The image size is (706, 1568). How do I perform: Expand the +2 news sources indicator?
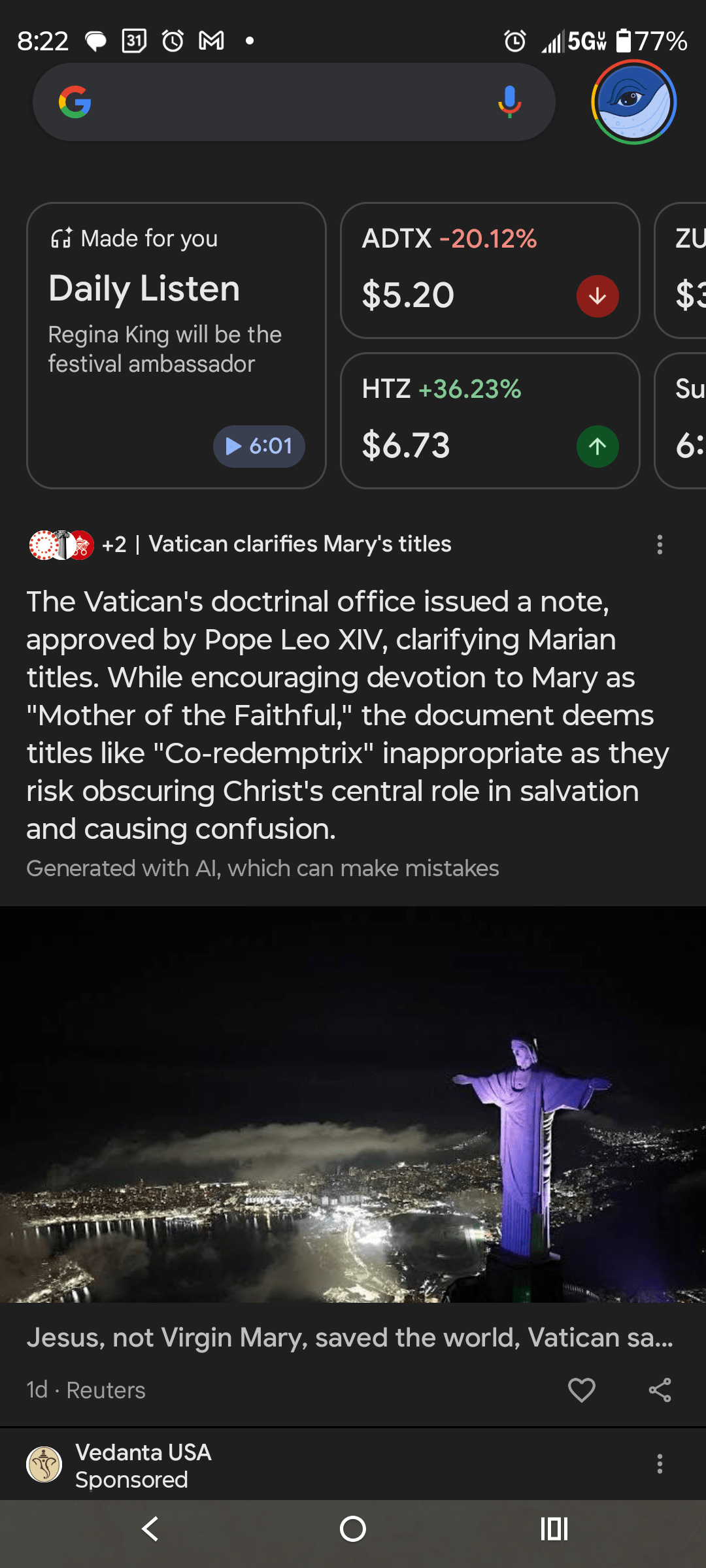click(x=114, y=544)
